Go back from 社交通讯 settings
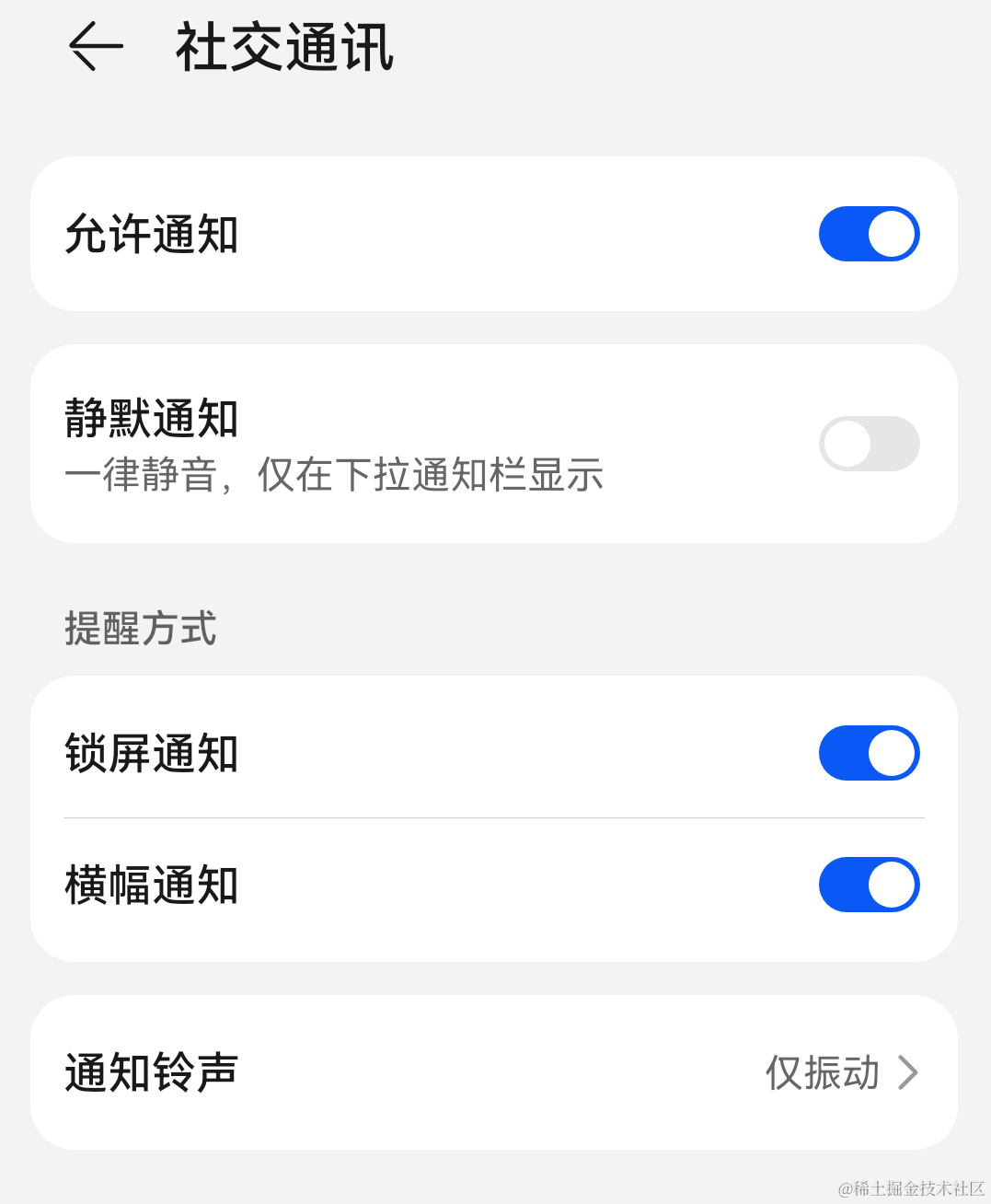The image size is (991, 1204). (x=96, y=47)
